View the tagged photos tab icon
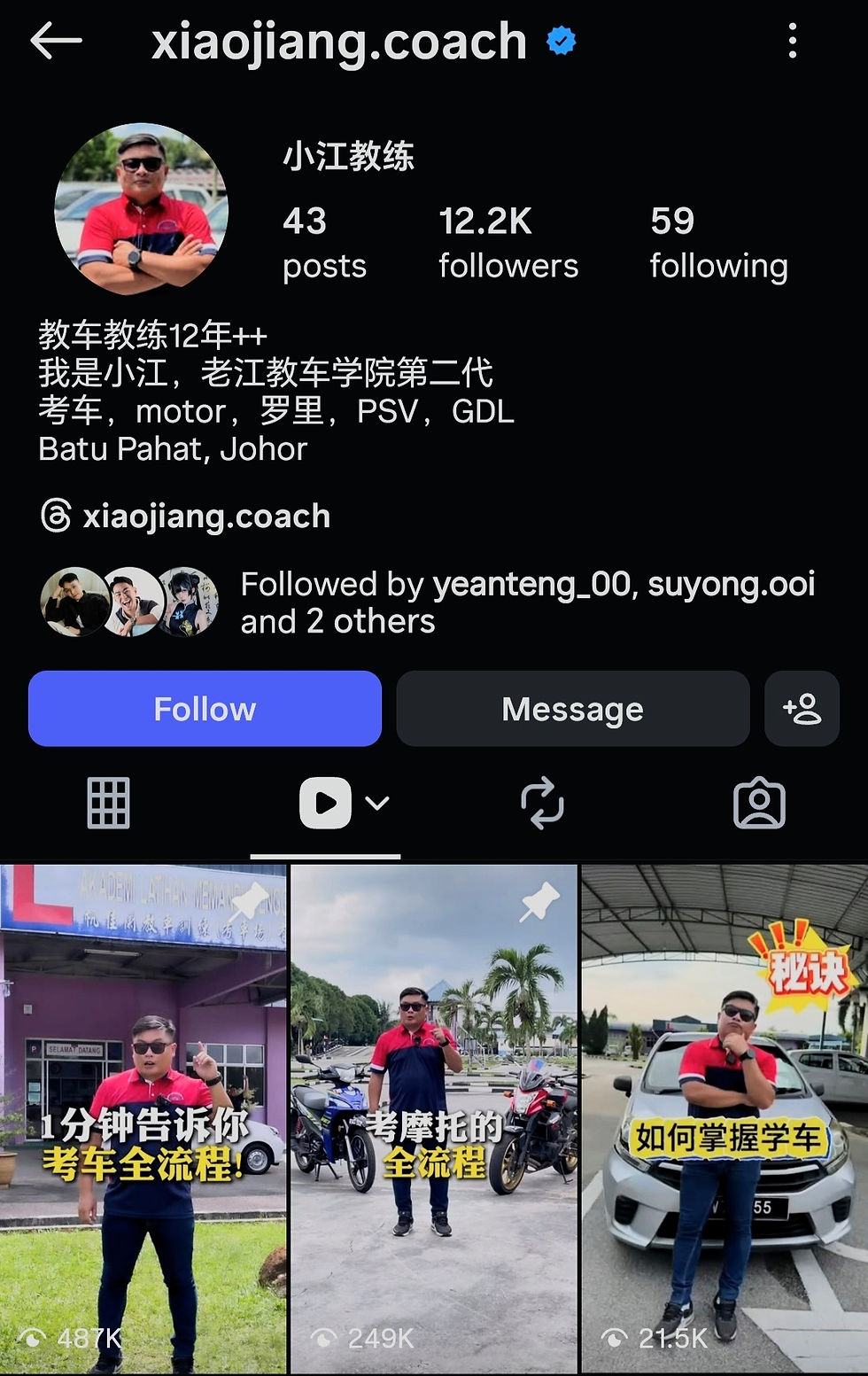 tap(760, 803)
